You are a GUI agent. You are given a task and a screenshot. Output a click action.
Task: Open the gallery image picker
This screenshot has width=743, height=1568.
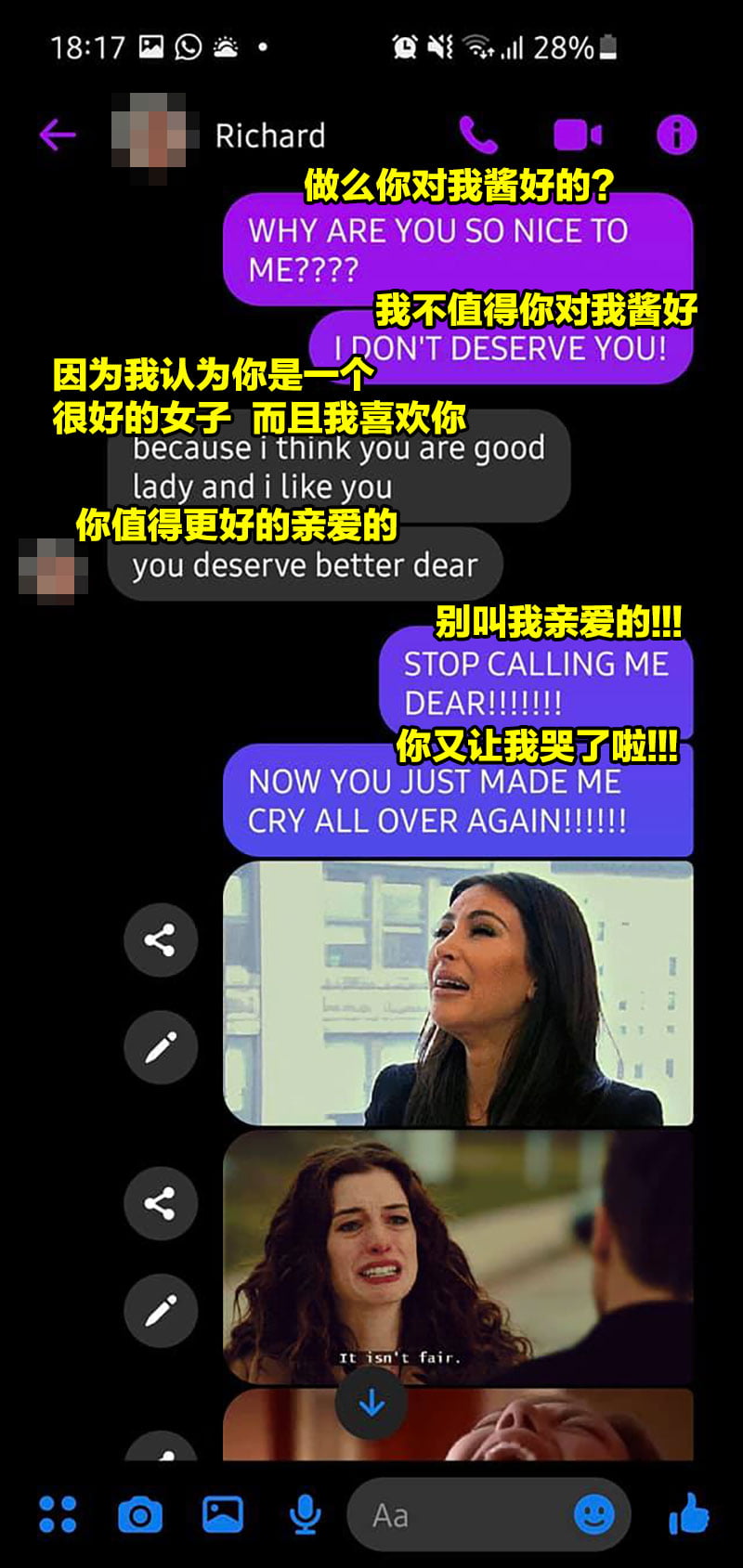pos(223,1514)
